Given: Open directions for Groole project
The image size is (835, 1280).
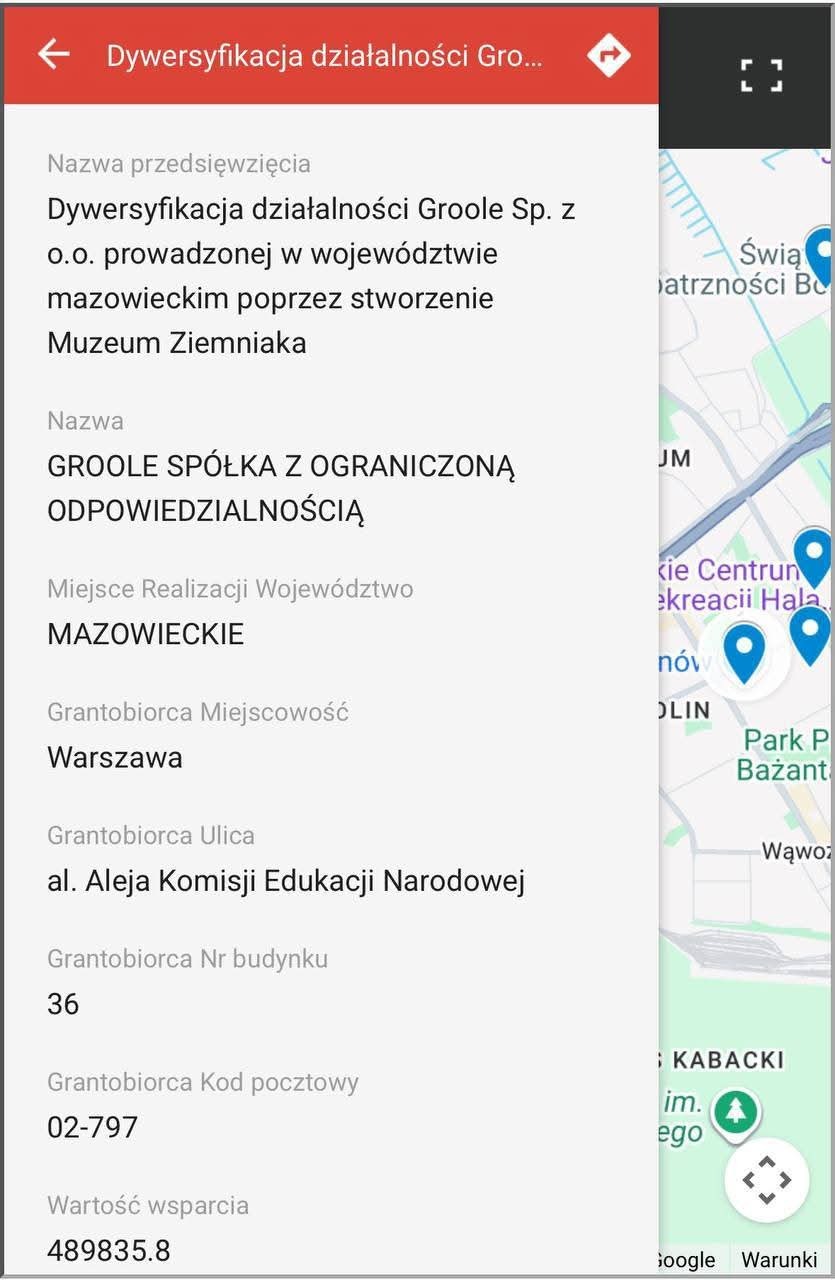Looking at the screenshot, I should [x=608, y=54].
